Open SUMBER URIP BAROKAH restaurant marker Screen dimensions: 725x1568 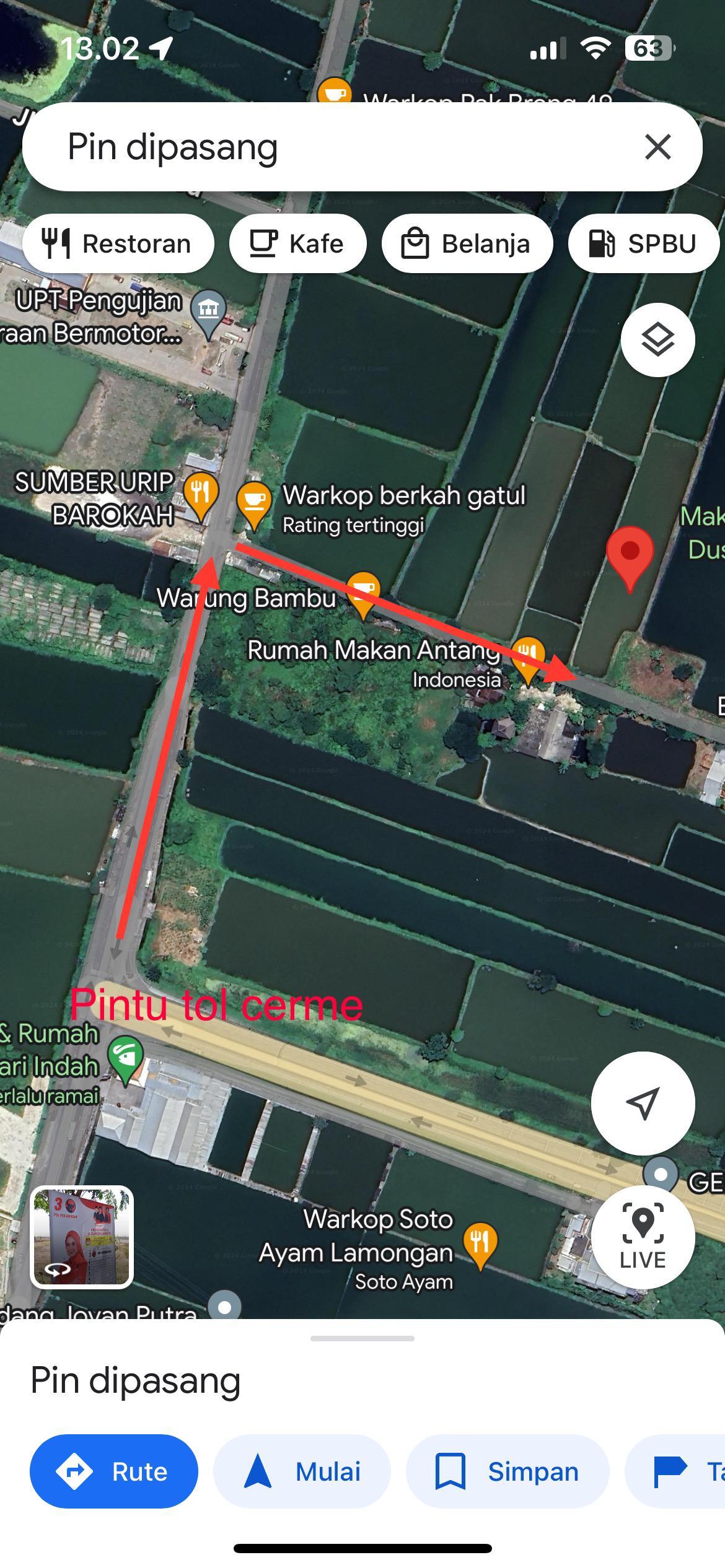coord(201,494)
